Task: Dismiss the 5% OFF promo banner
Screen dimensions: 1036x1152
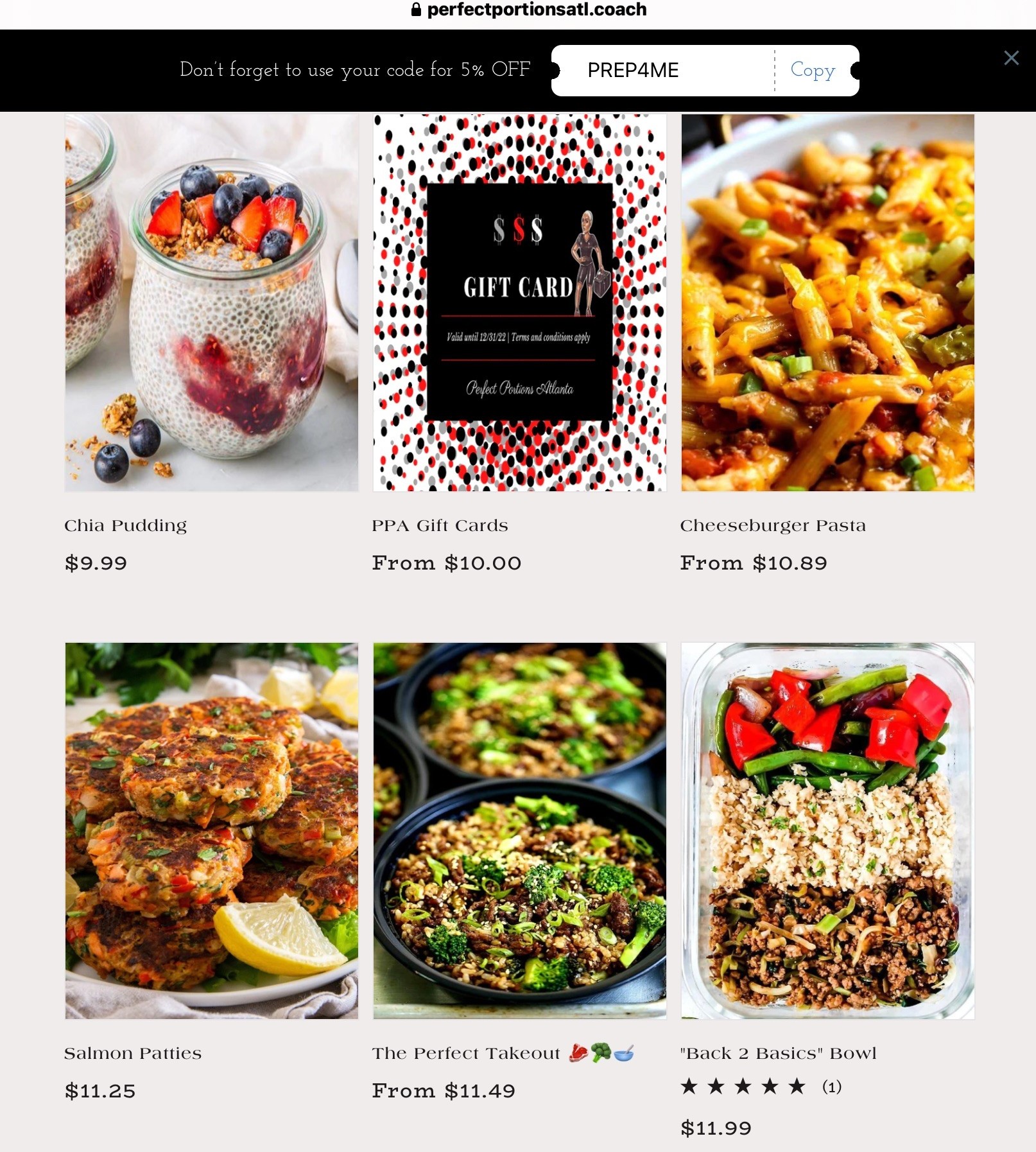Action: (x=1011, y=58)
